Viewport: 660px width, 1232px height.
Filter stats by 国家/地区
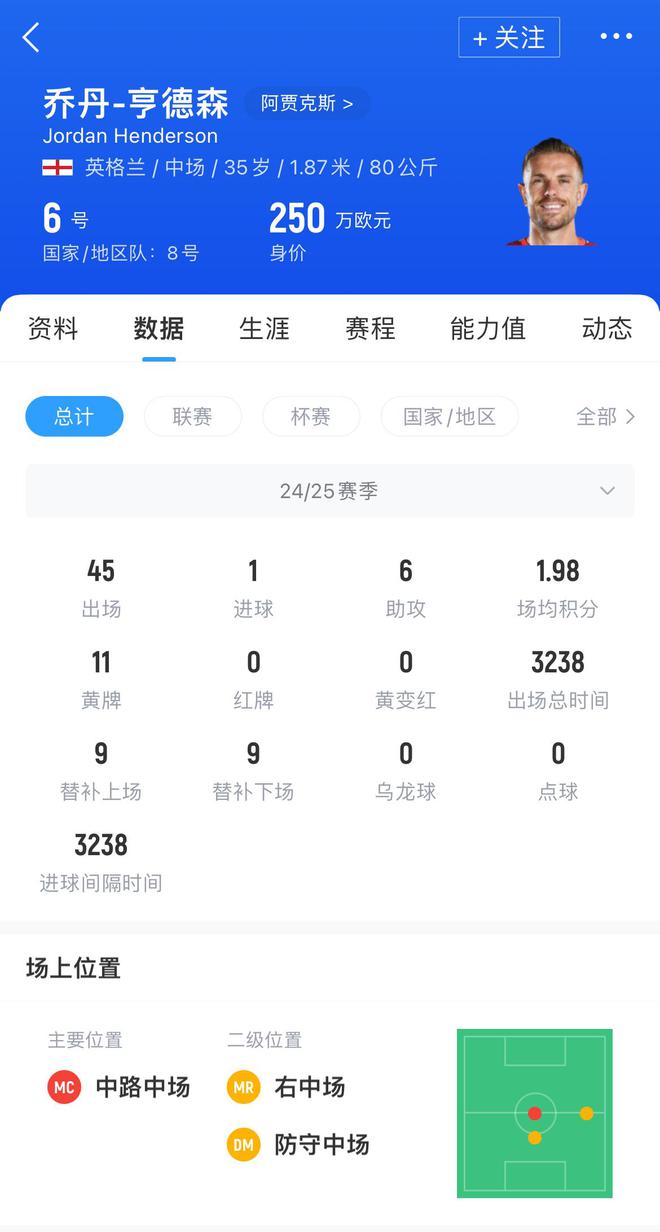[x=449, y=417]
